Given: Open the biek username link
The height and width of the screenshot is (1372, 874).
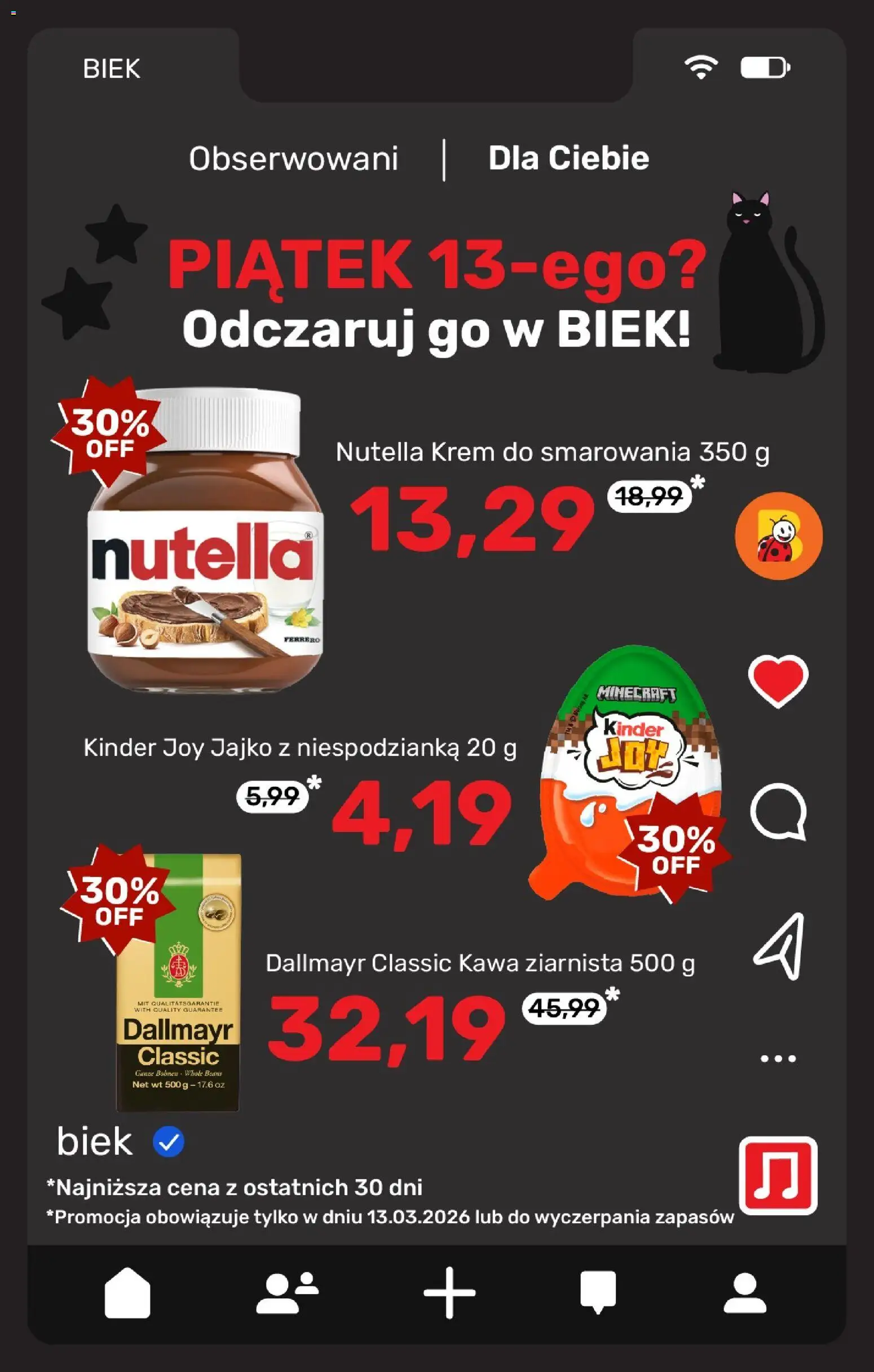Looking at the screenshot, I should tap(95, 1141).
